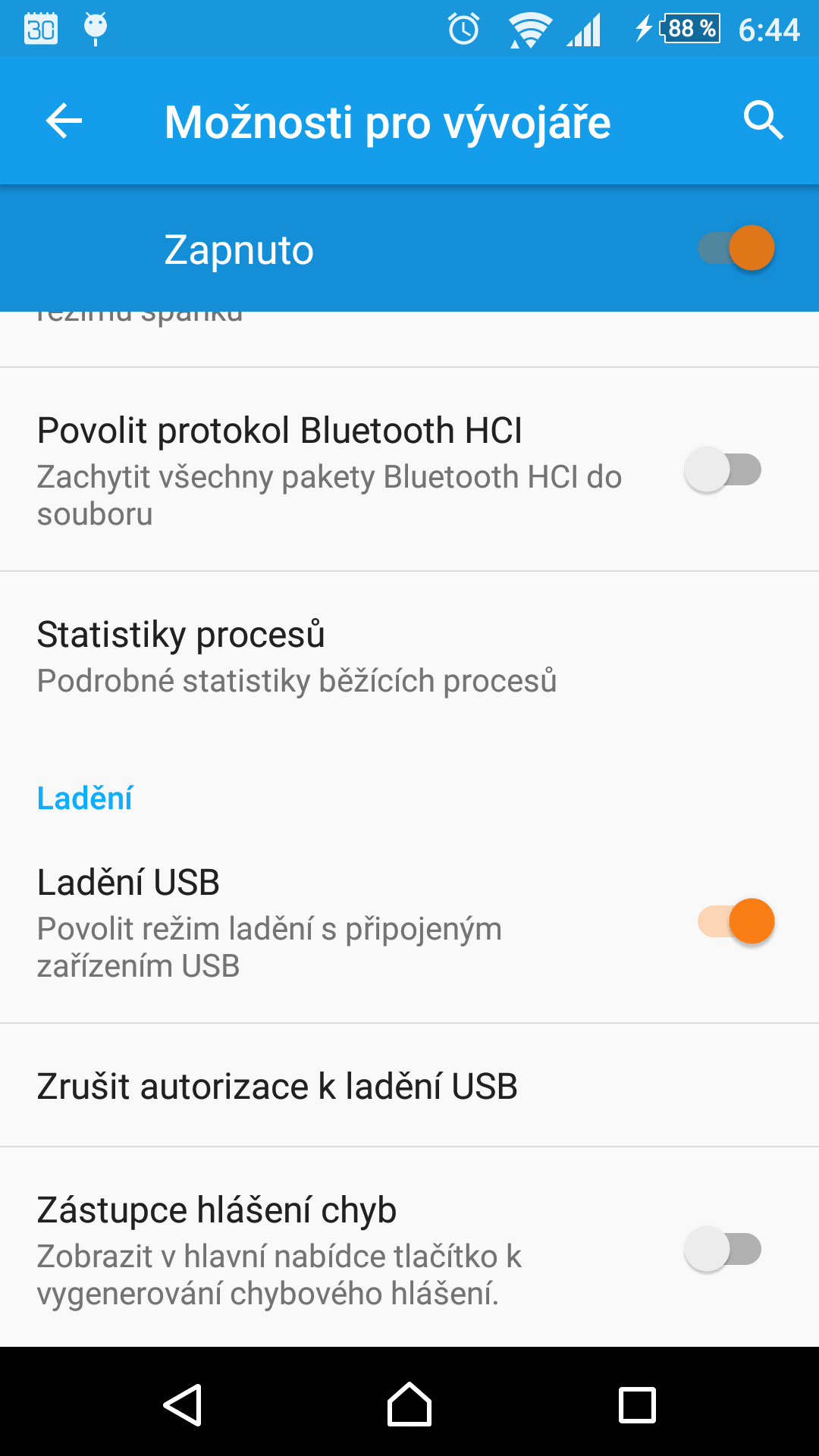Go back with the app bar arrow
The height and width of the screenshot is (1456, 819).
pyautogui.click(x=64, y=121)
